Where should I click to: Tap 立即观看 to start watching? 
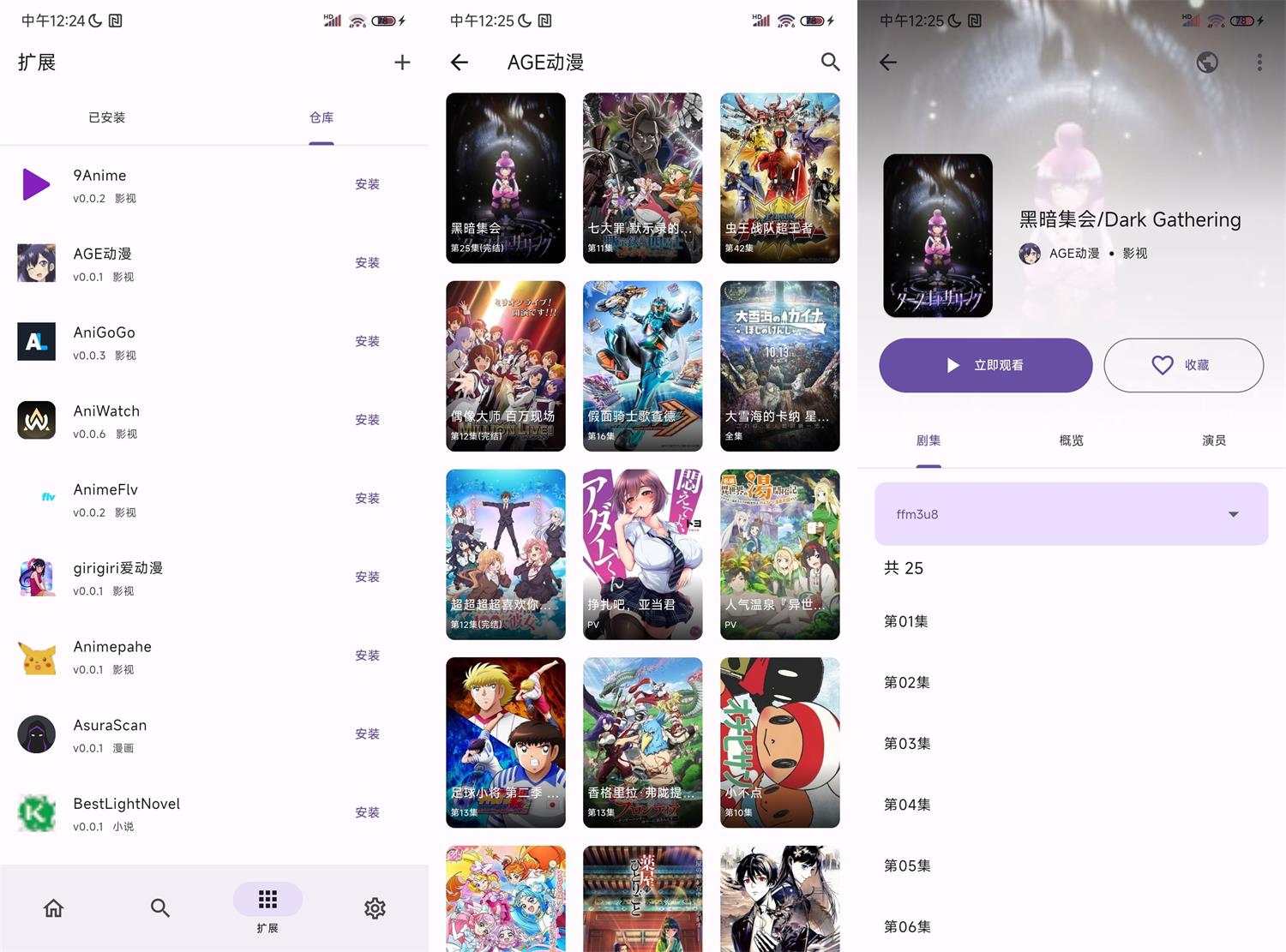click(x=986, y=365)
